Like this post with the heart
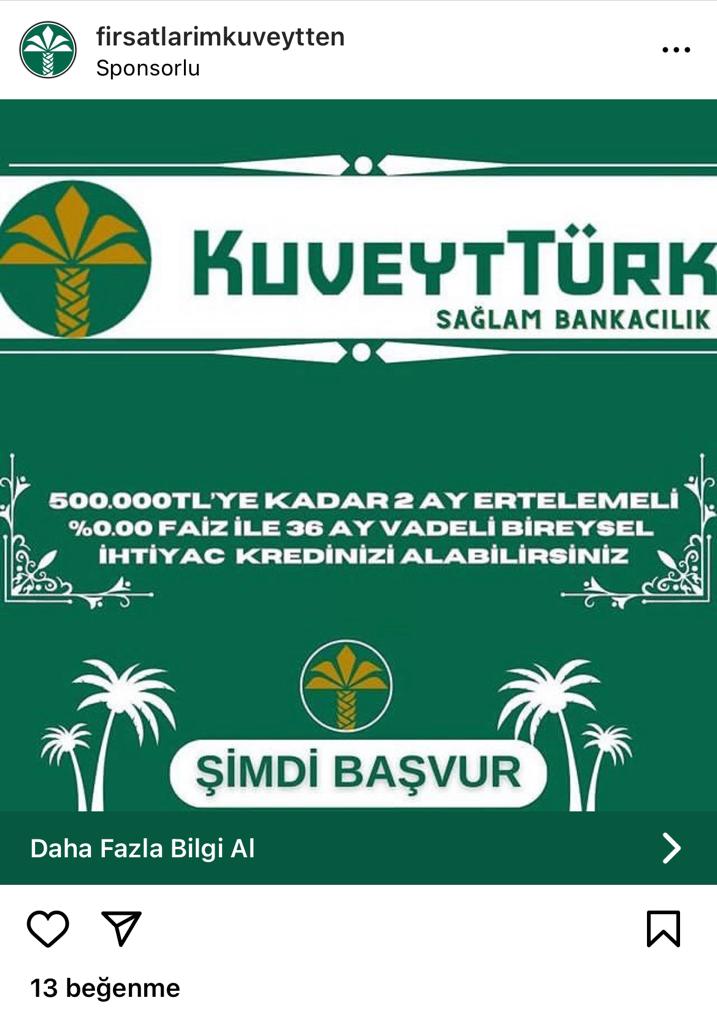This screenshot has height=1024, width=717. [x=47, y=929]
